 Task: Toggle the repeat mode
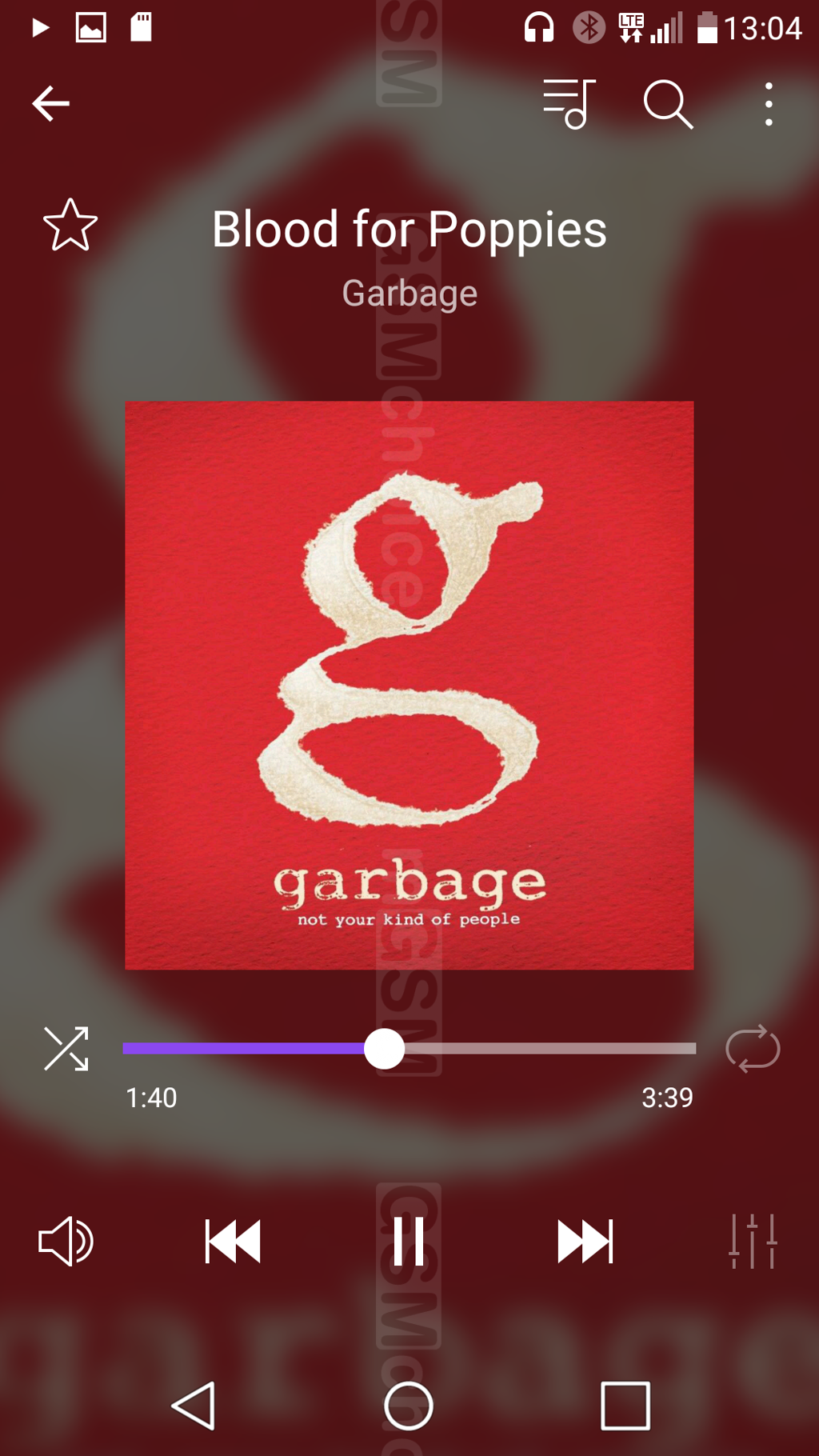click(x=753, y=1049)
